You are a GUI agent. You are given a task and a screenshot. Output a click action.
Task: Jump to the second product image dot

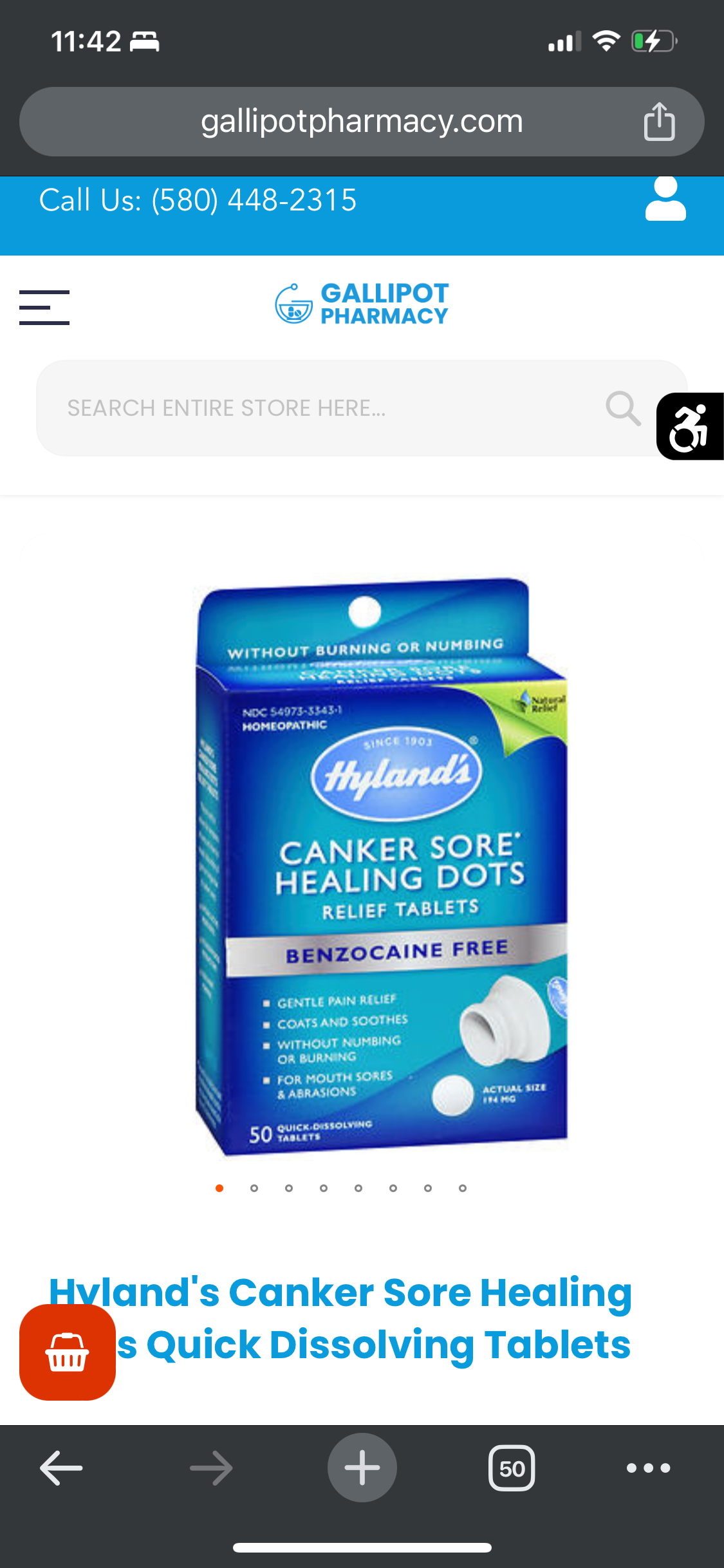pos(254,1188)
